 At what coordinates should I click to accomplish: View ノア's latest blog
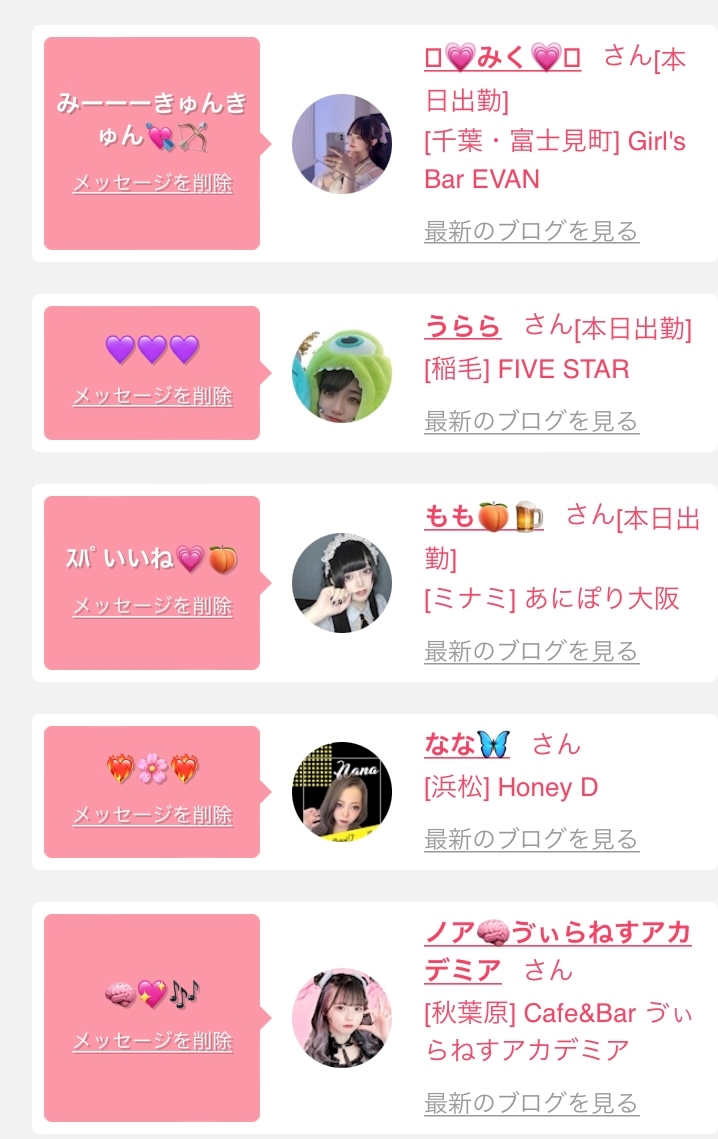coord(531,1103)
